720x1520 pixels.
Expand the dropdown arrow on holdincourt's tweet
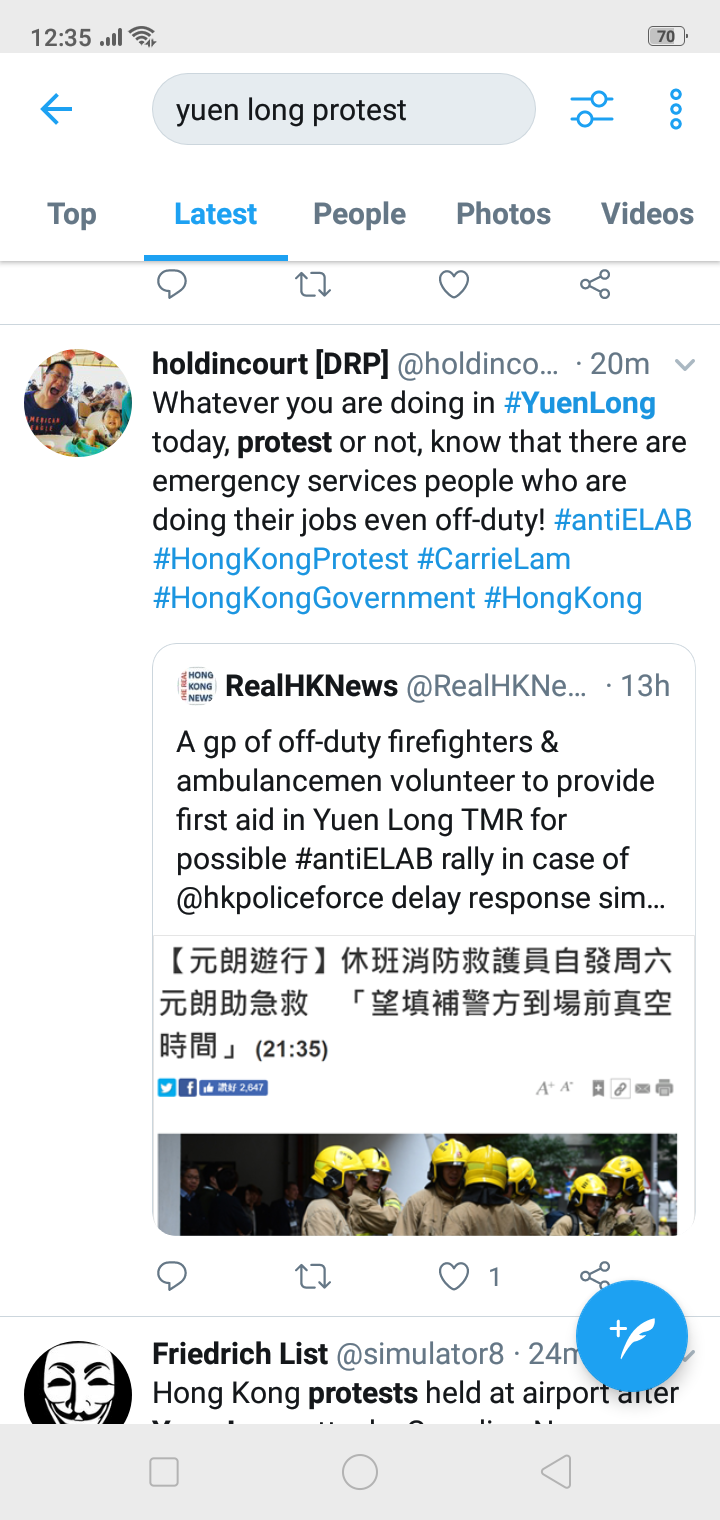coord(685,365)
